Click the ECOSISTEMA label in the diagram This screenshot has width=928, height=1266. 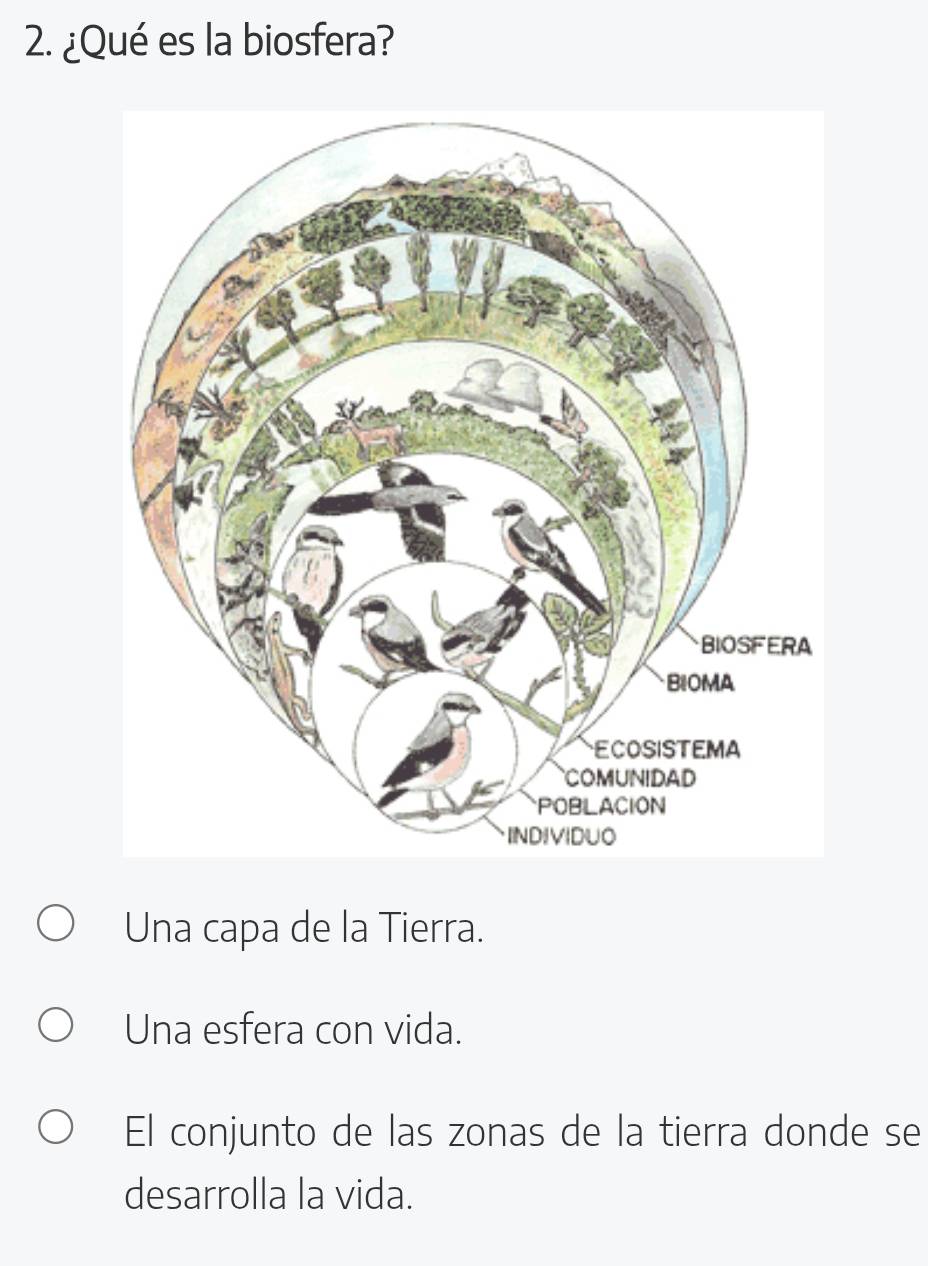pyautogui.click(x=668, y=749)
